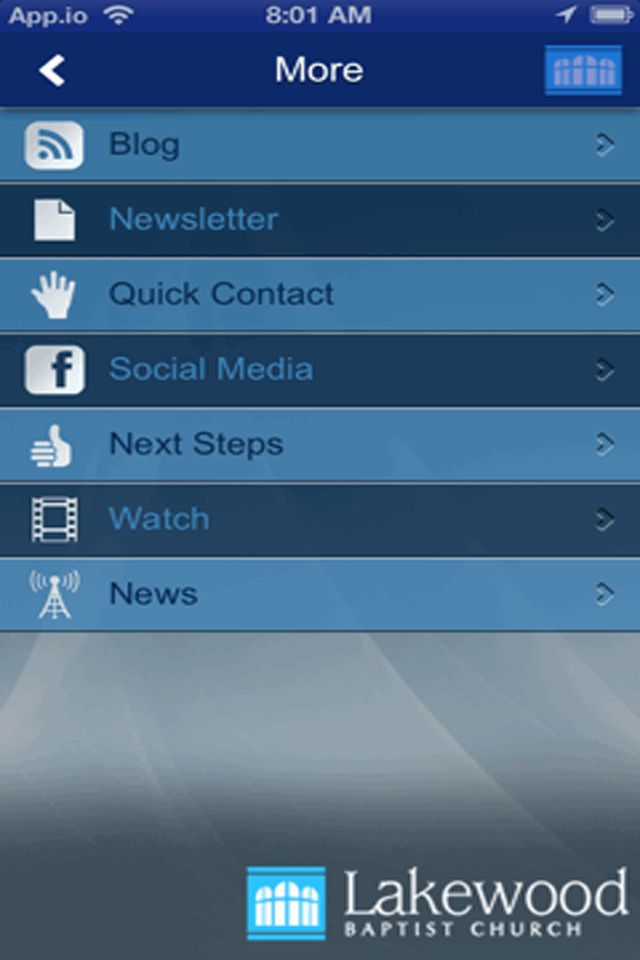
Task: Open the News row
Action: pyautogui.click(x=320, y=595)
